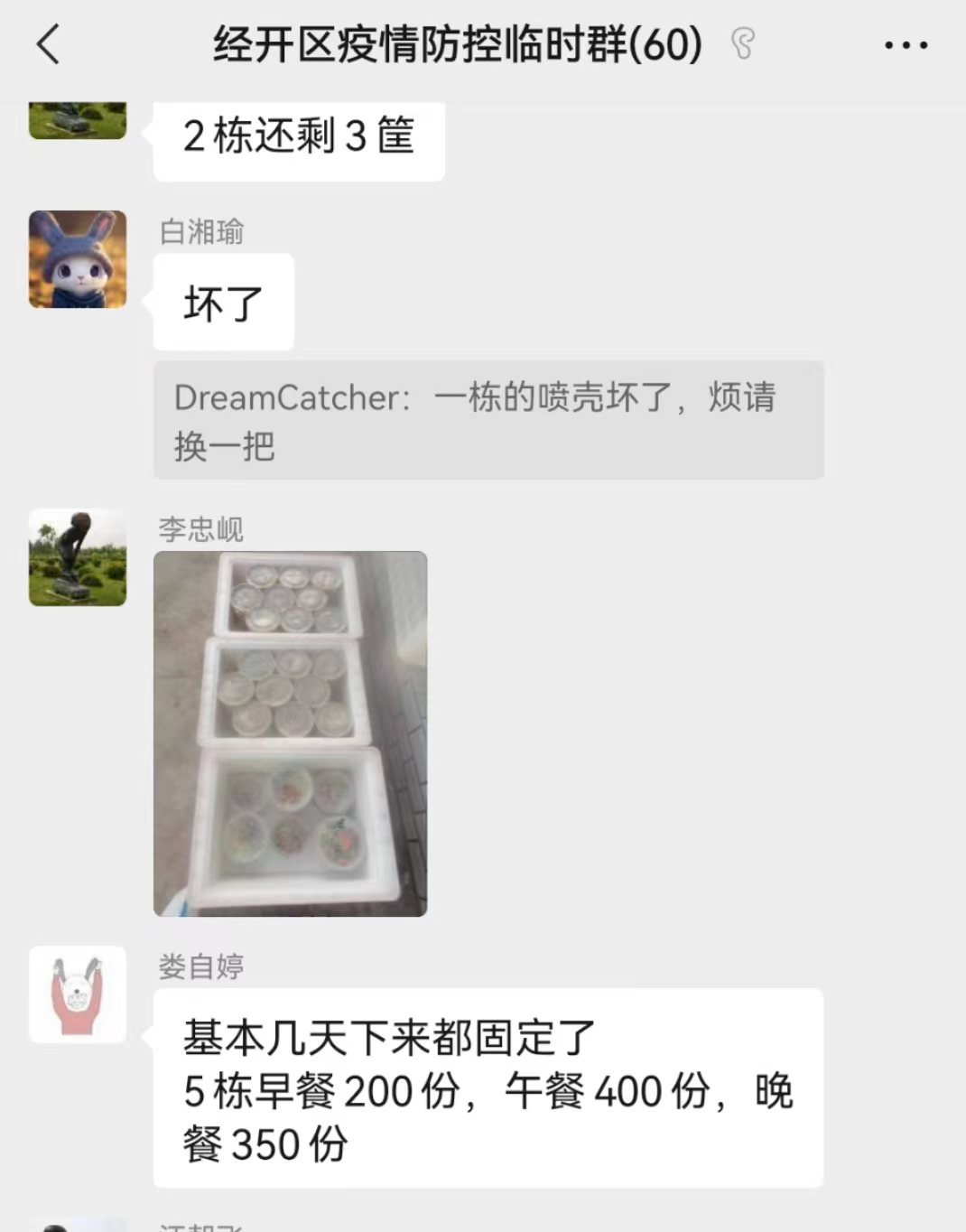Open 娄自婷's avatar profile
Image resolution: width=966 pixels, height=1232 pixels.
(x=78, y=994)
